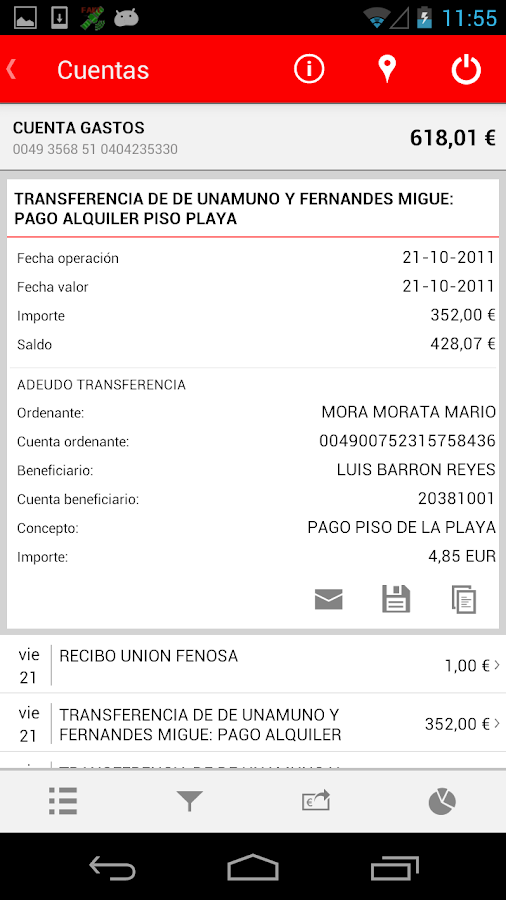Open the 352,00 € transferencia row

(x=253, y=723)
